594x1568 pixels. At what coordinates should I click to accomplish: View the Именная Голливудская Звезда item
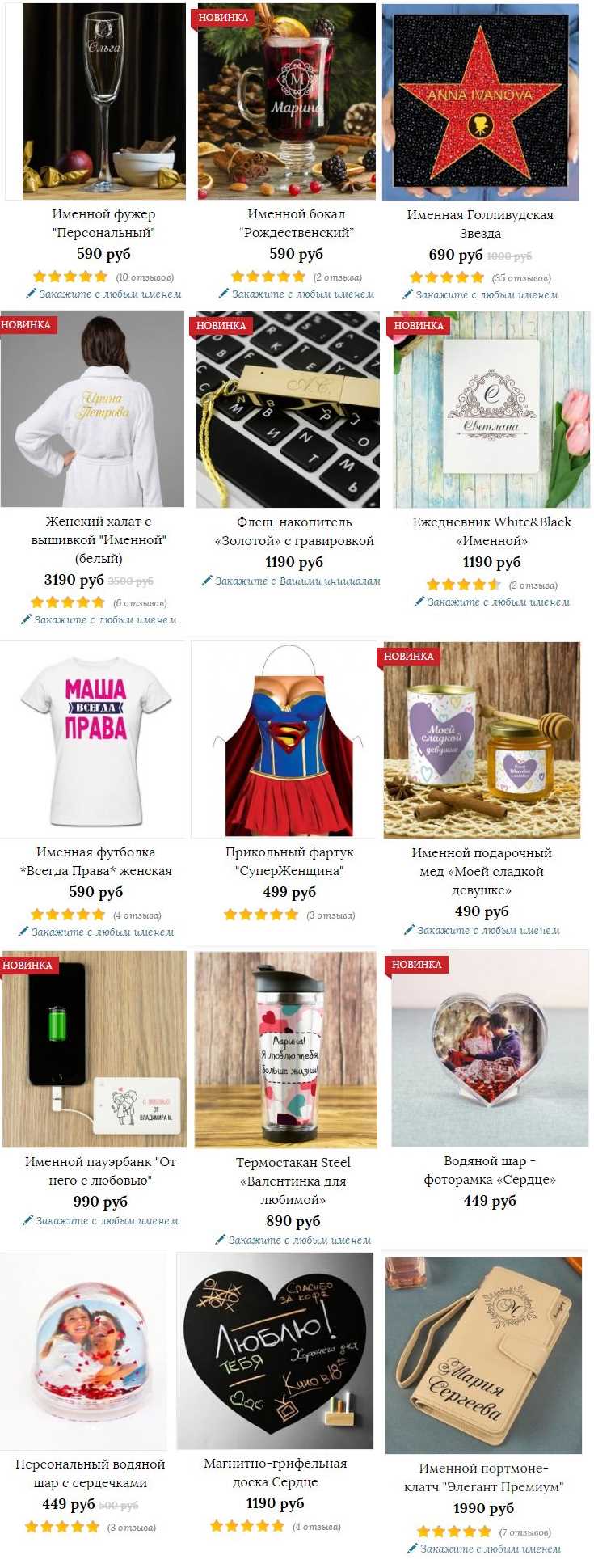click(x=480, y=224)
